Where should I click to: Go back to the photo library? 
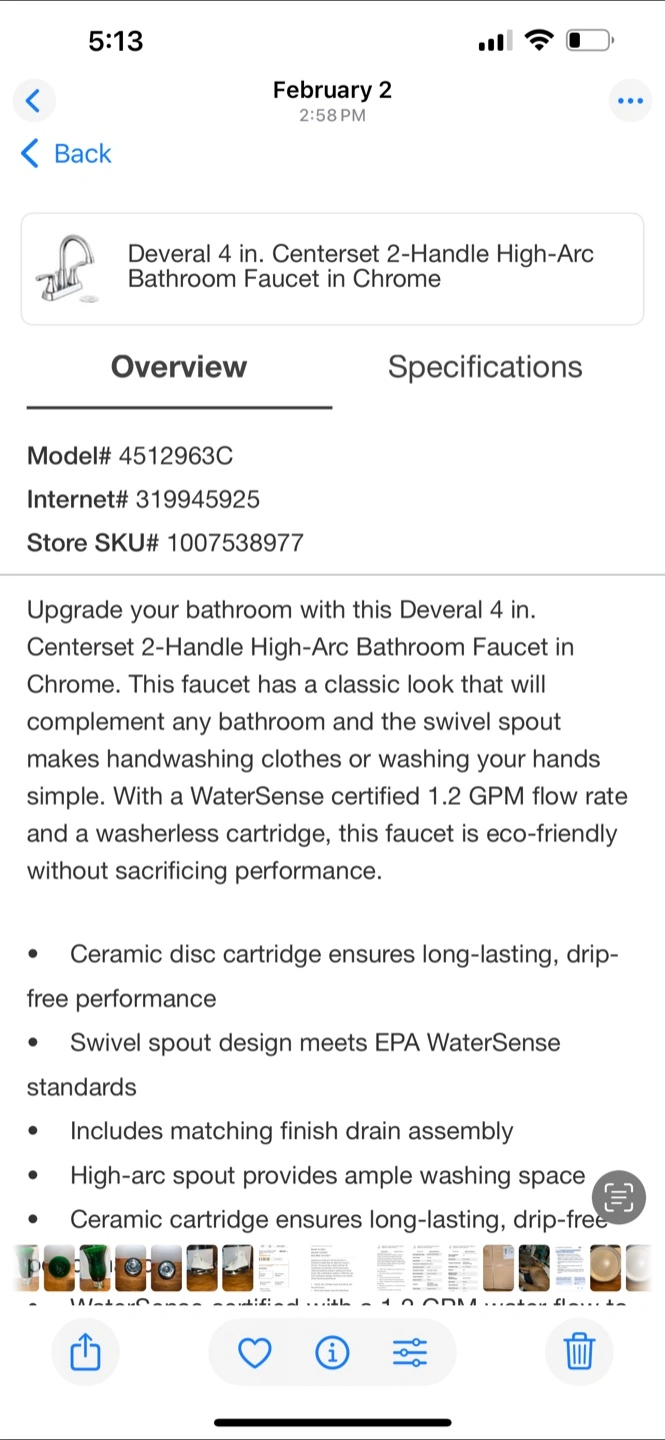coord(34,101)
